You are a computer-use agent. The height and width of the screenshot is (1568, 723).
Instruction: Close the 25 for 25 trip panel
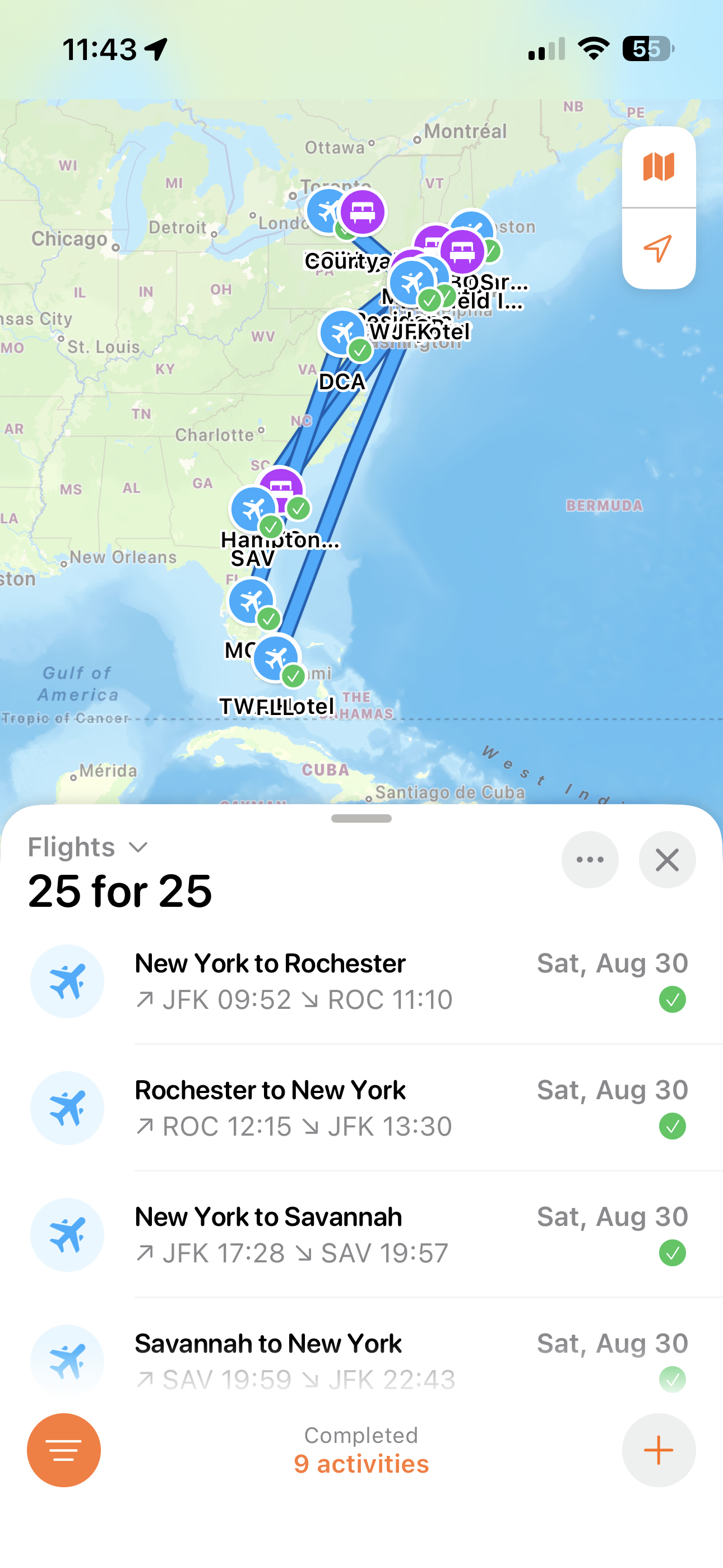[667, 860]
